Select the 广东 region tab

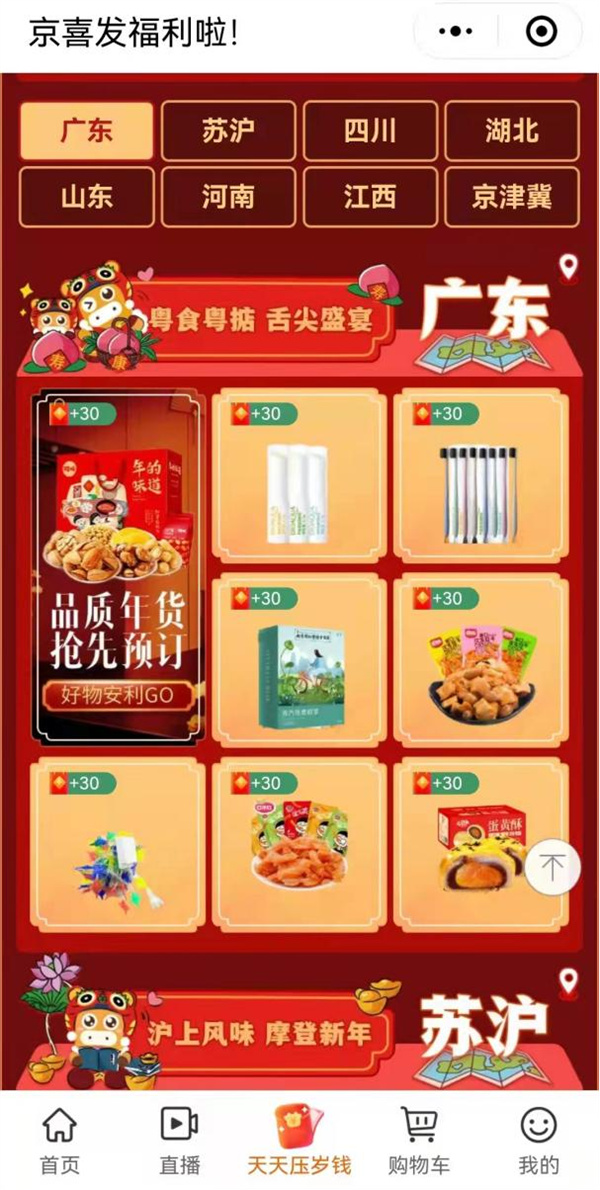(x=87, y=130)
